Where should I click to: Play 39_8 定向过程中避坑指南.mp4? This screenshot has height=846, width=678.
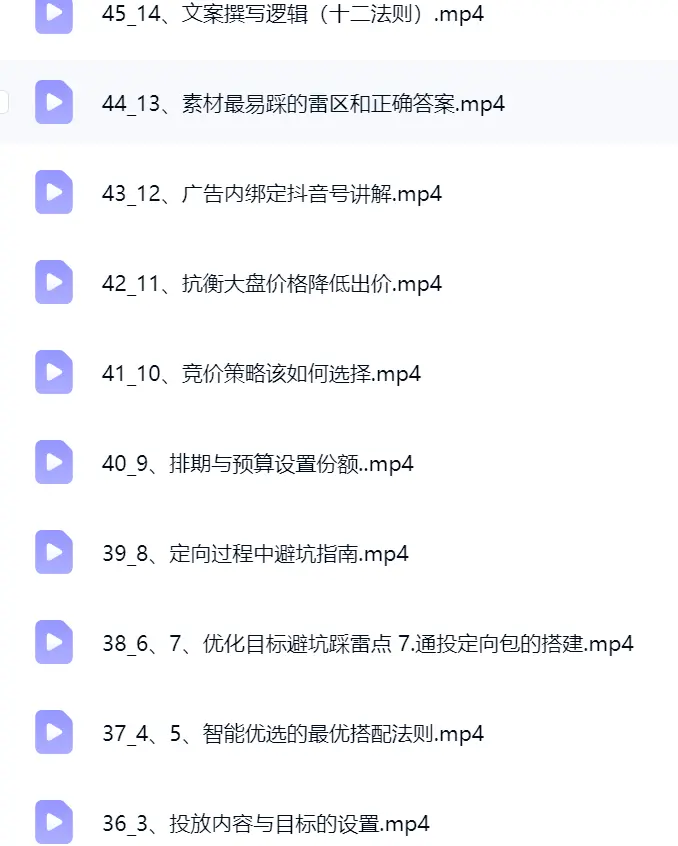255,554
